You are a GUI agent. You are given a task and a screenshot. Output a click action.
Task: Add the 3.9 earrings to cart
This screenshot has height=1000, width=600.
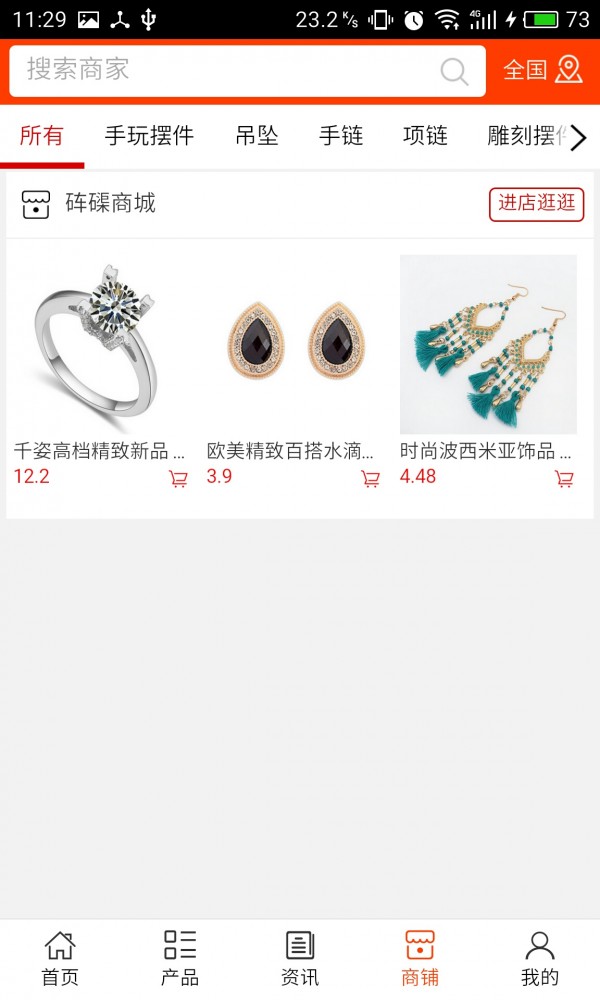click(370, 479)
